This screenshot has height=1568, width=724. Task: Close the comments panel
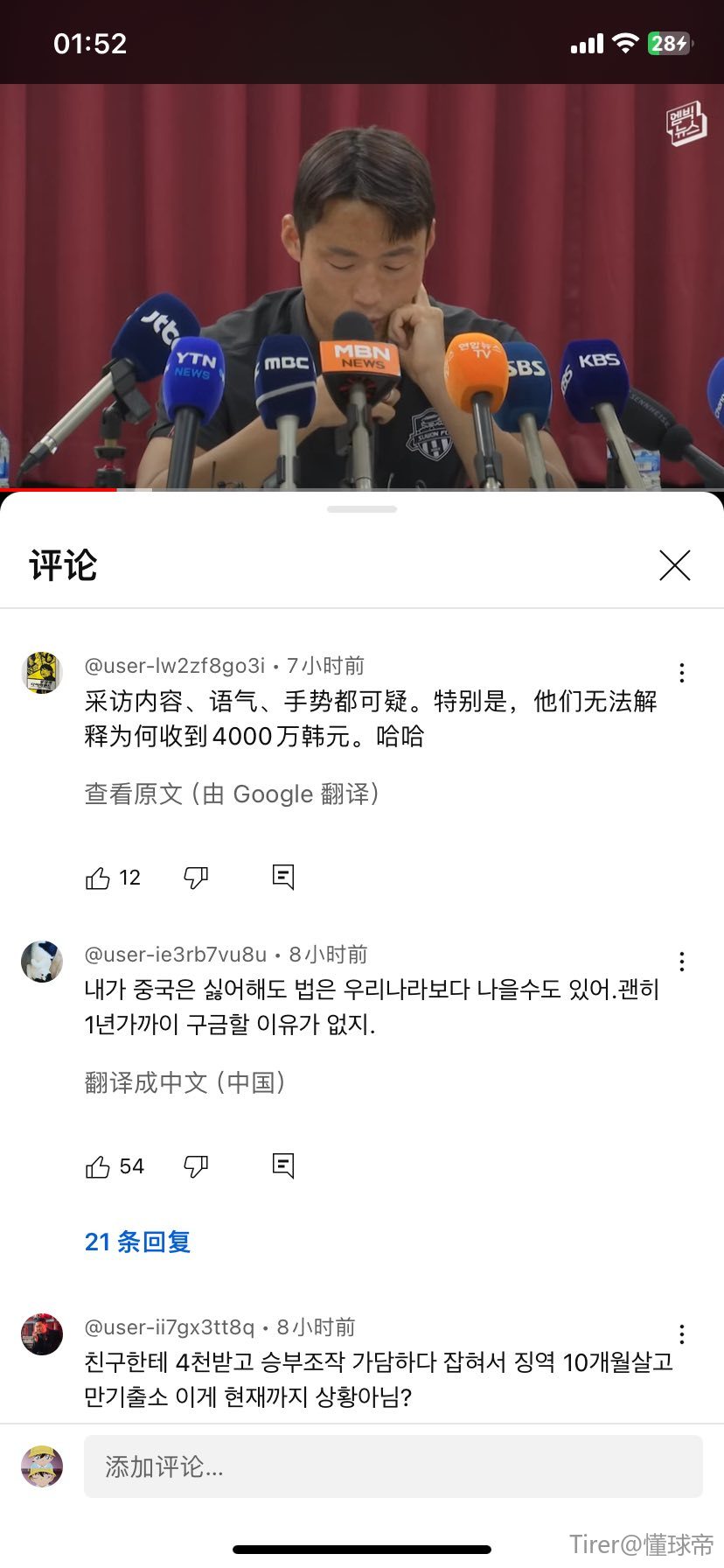pos(674,565)
